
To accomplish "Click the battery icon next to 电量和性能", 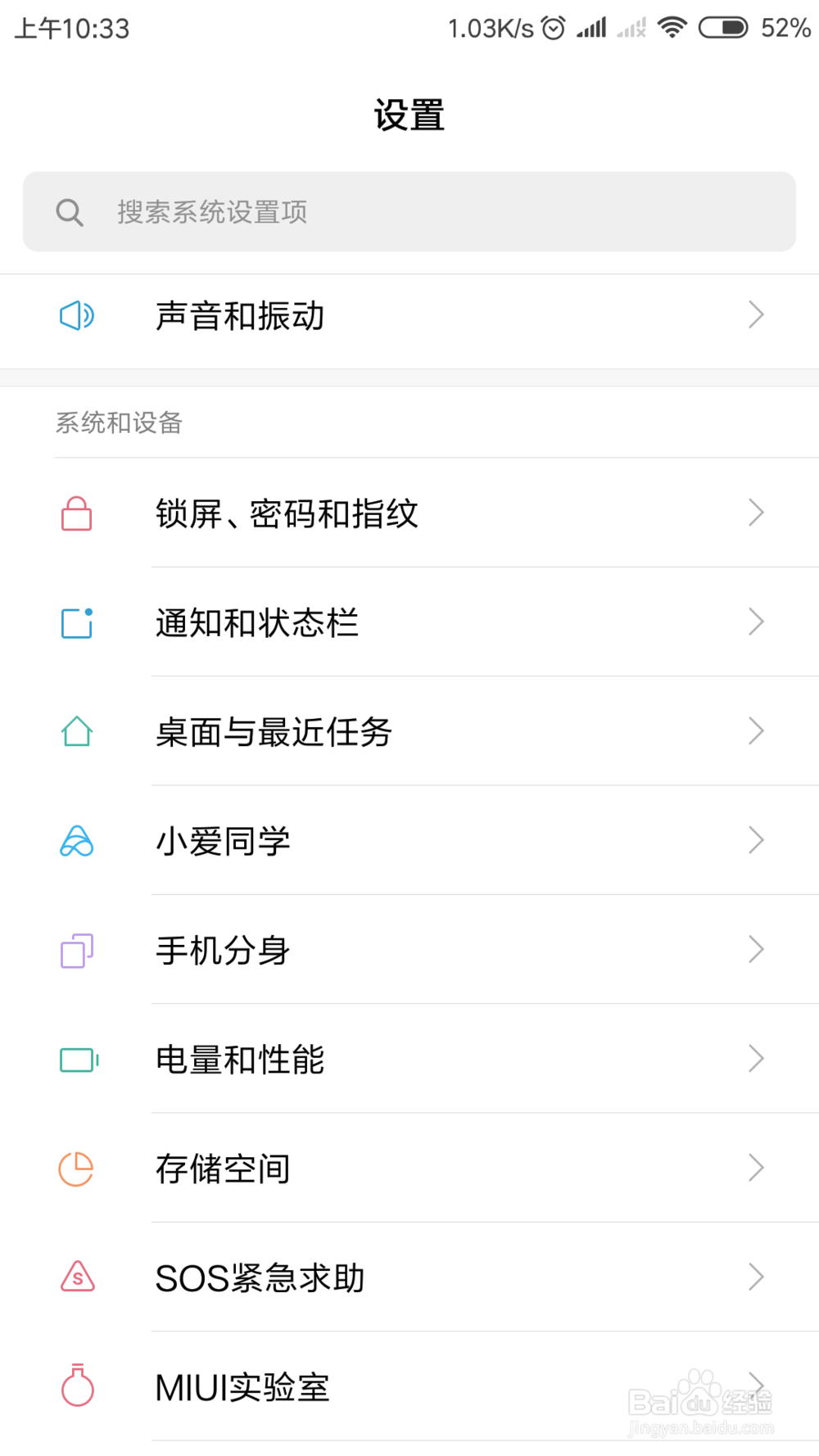I will [x=75, y=1059].
